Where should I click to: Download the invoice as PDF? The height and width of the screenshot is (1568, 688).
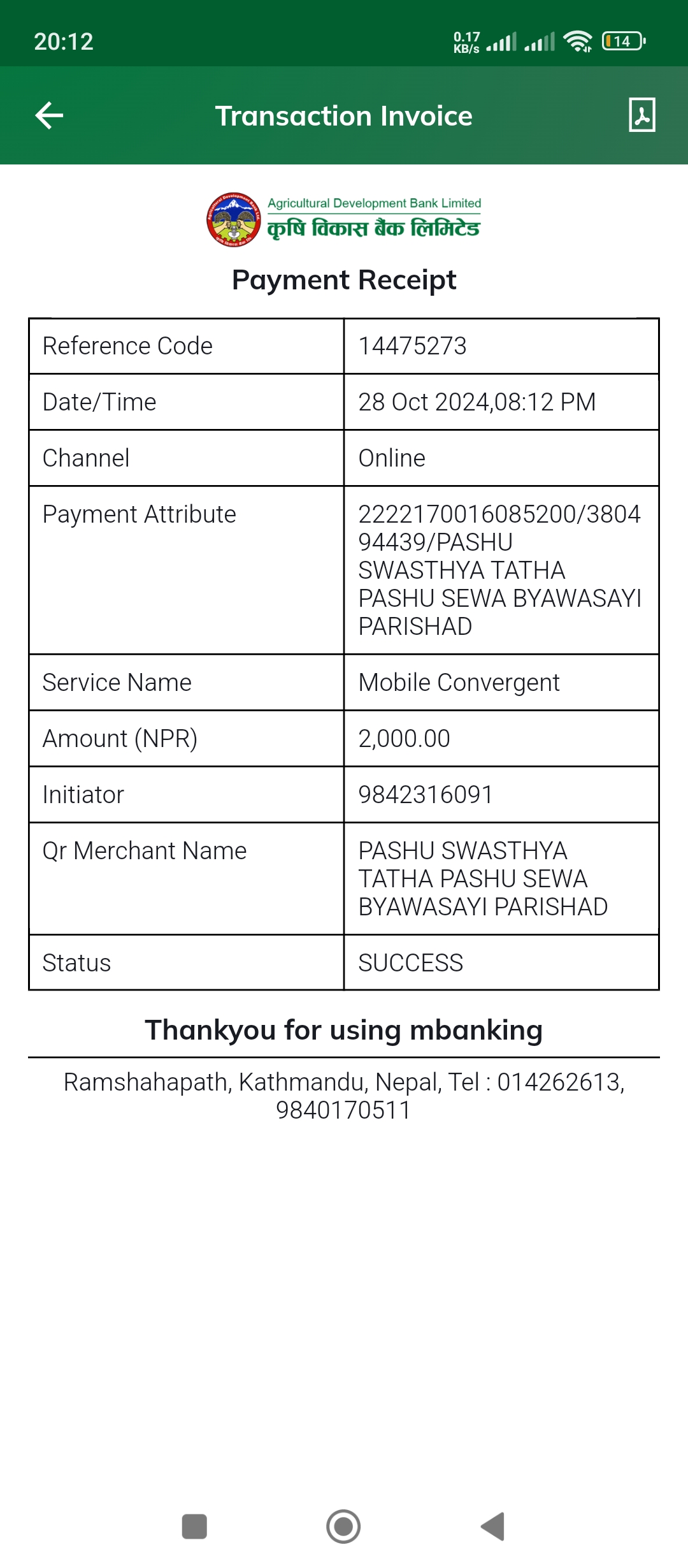click(x=641, y=115)
